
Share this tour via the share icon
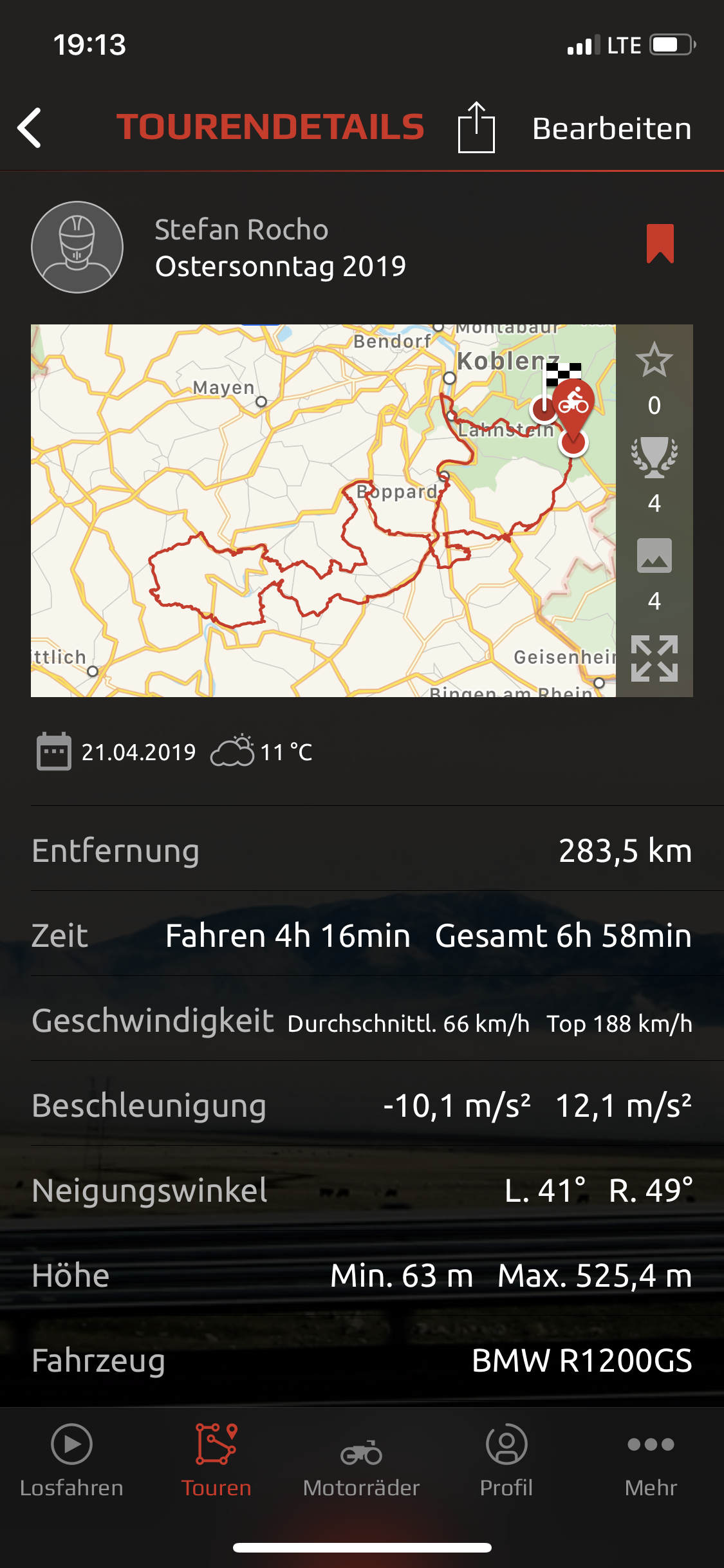coord(476,127)
